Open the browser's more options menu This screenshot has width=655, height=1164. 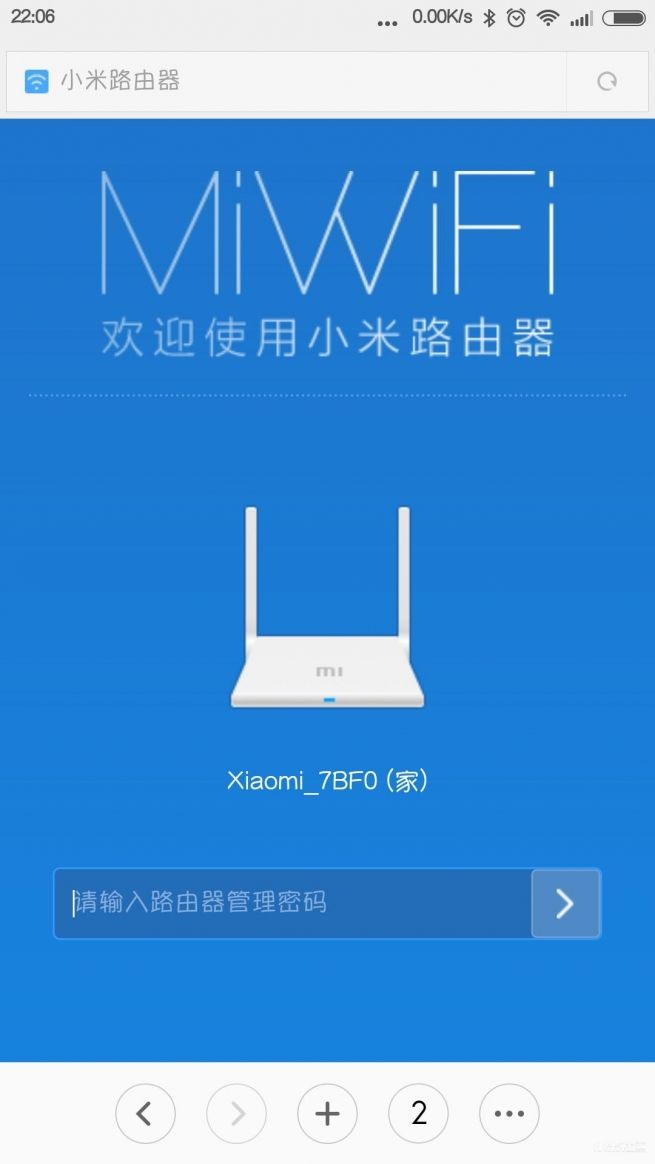(x=509, y=1113)
